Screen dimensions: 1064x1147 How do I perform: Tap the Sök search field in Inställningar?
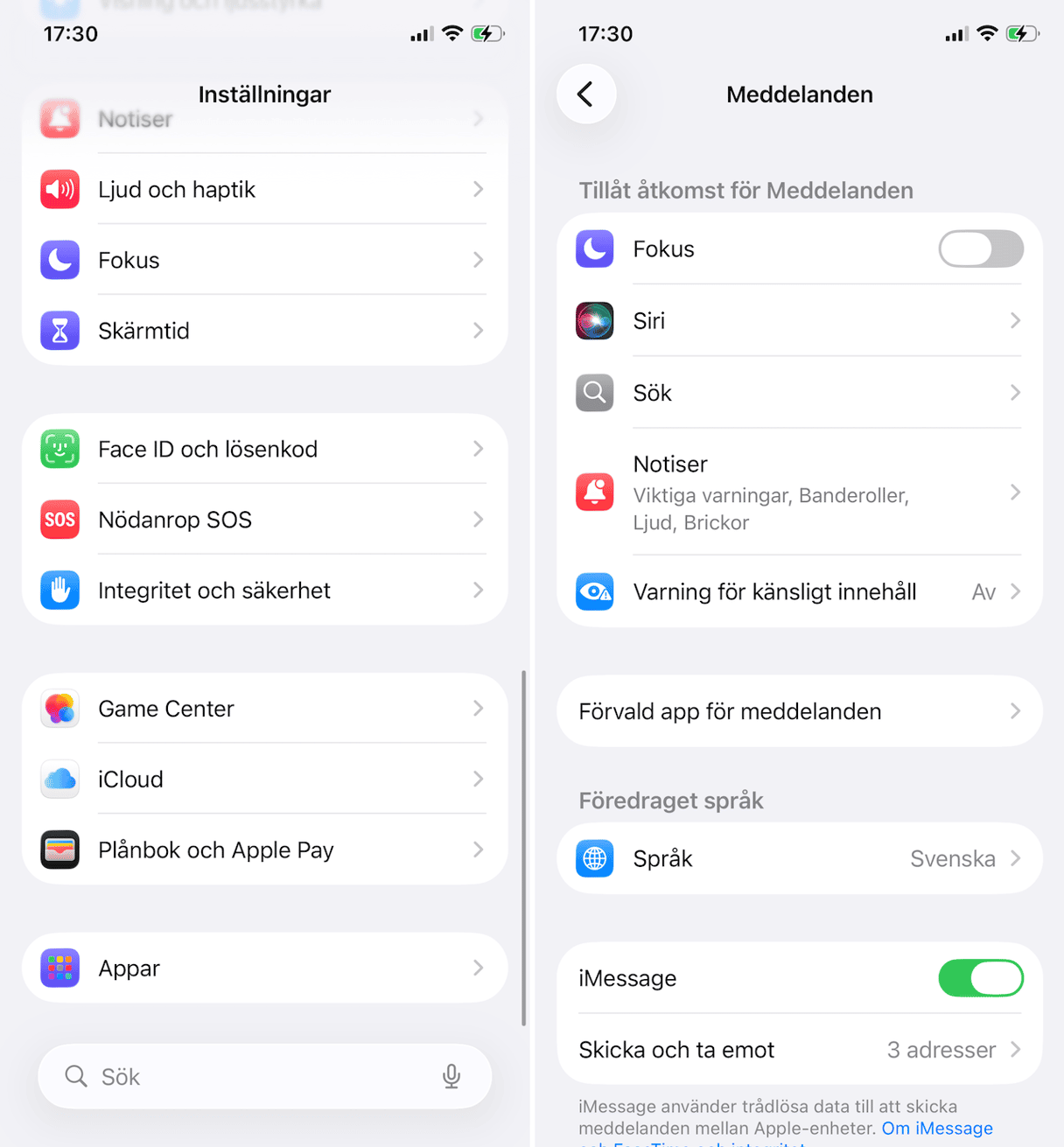pyautogui.click(x=254, y=1077)
